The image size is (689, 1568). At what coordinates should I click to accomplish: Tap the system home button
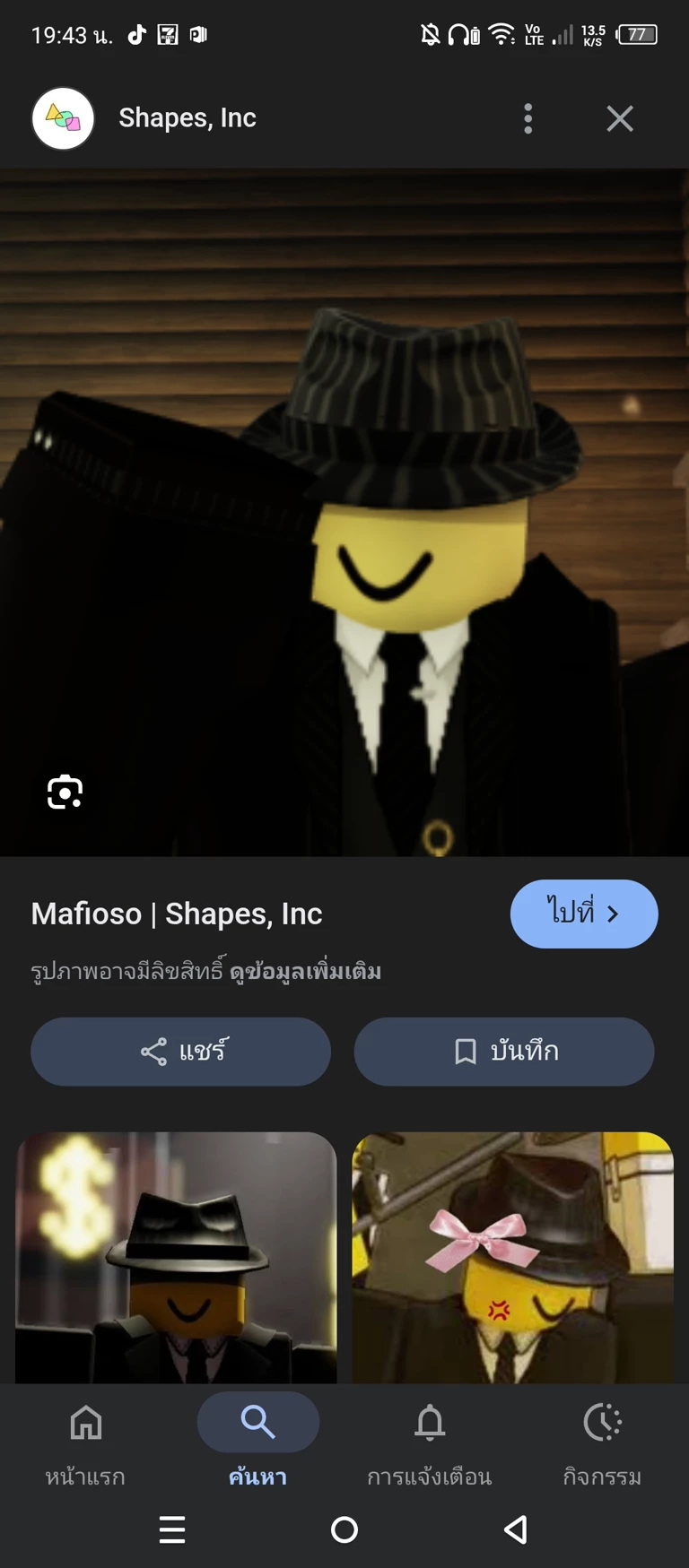[x=344, y=1529]
